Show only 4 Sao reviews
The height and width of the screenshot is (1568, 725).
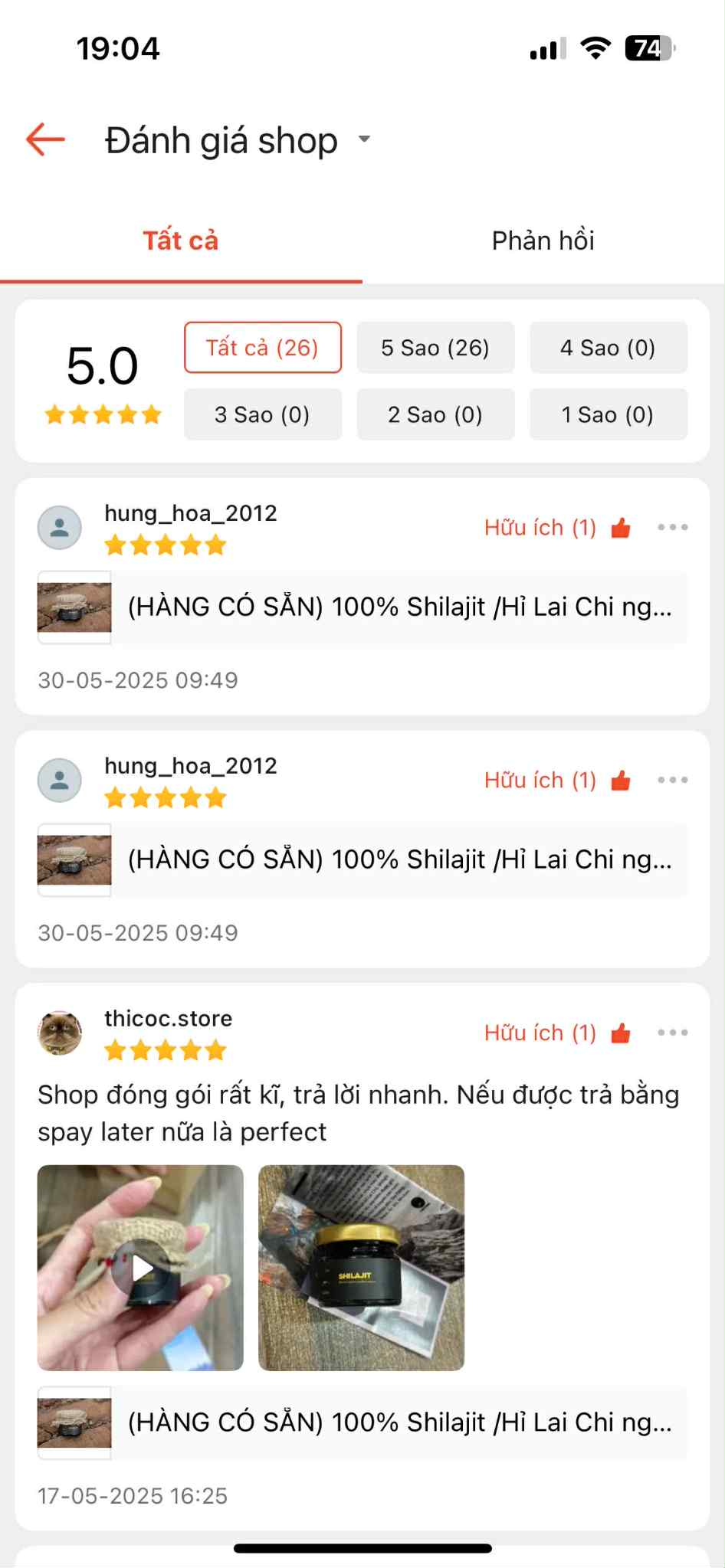[x=609, y=348]
